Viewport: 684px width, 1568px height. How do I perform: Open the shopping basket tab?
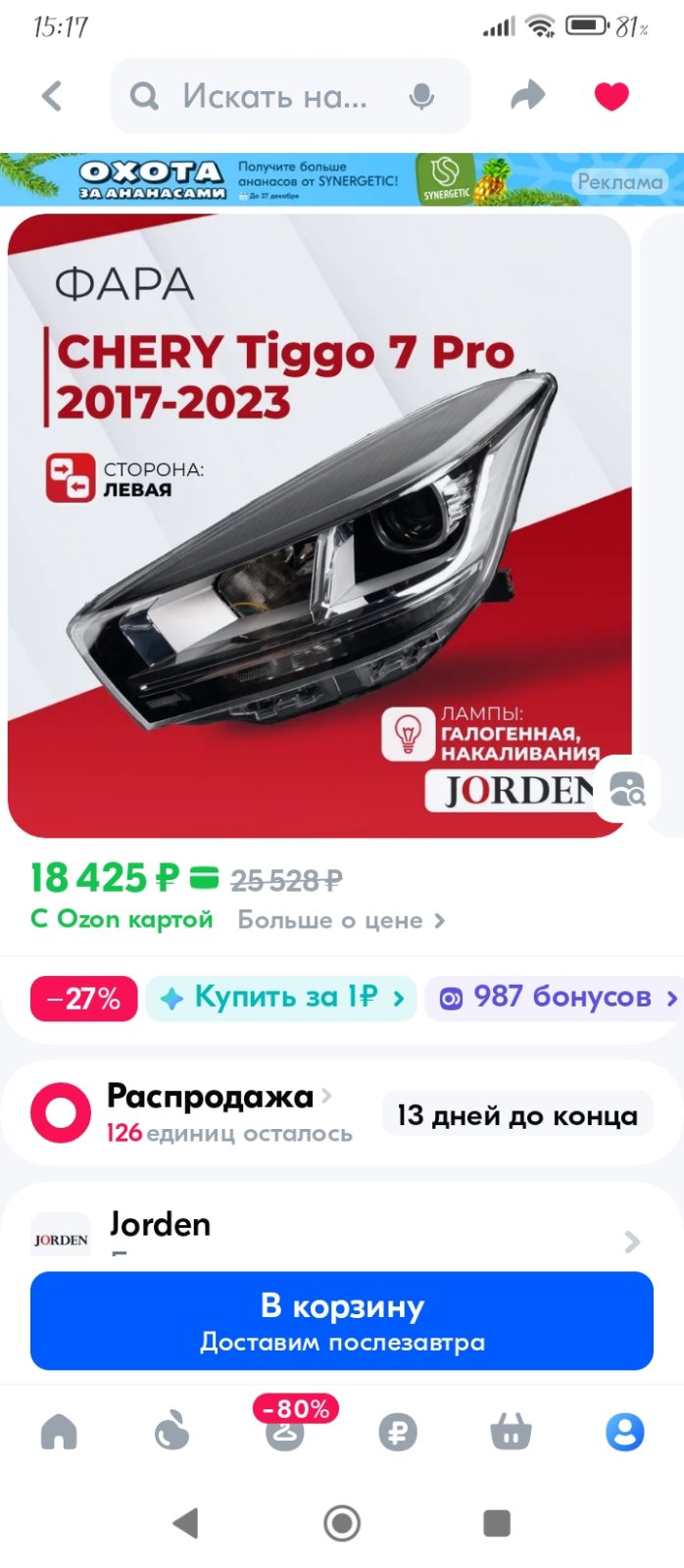coord(511,1432)
